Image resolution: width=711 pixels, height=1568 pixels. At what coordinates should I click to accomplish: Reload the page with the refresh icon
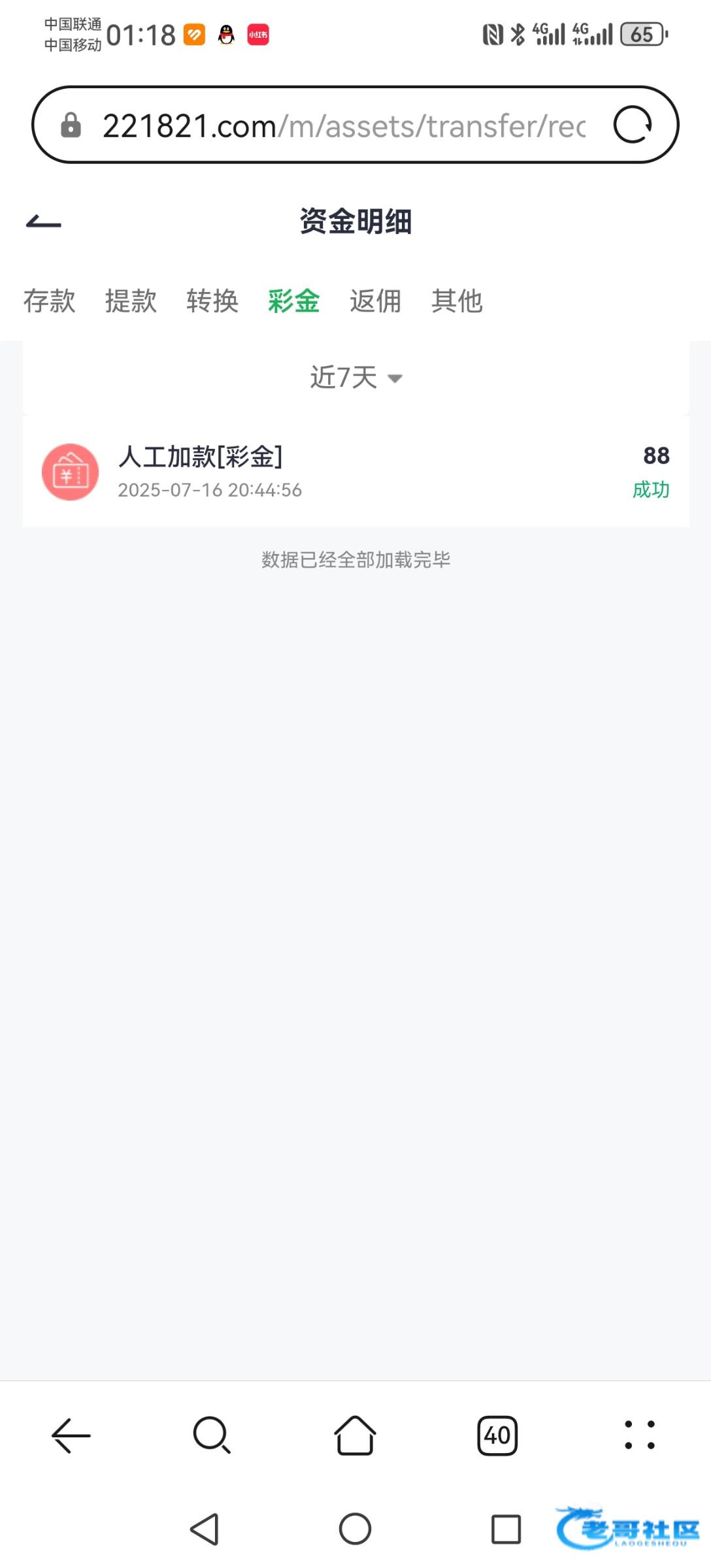click(x=633, y=125)
